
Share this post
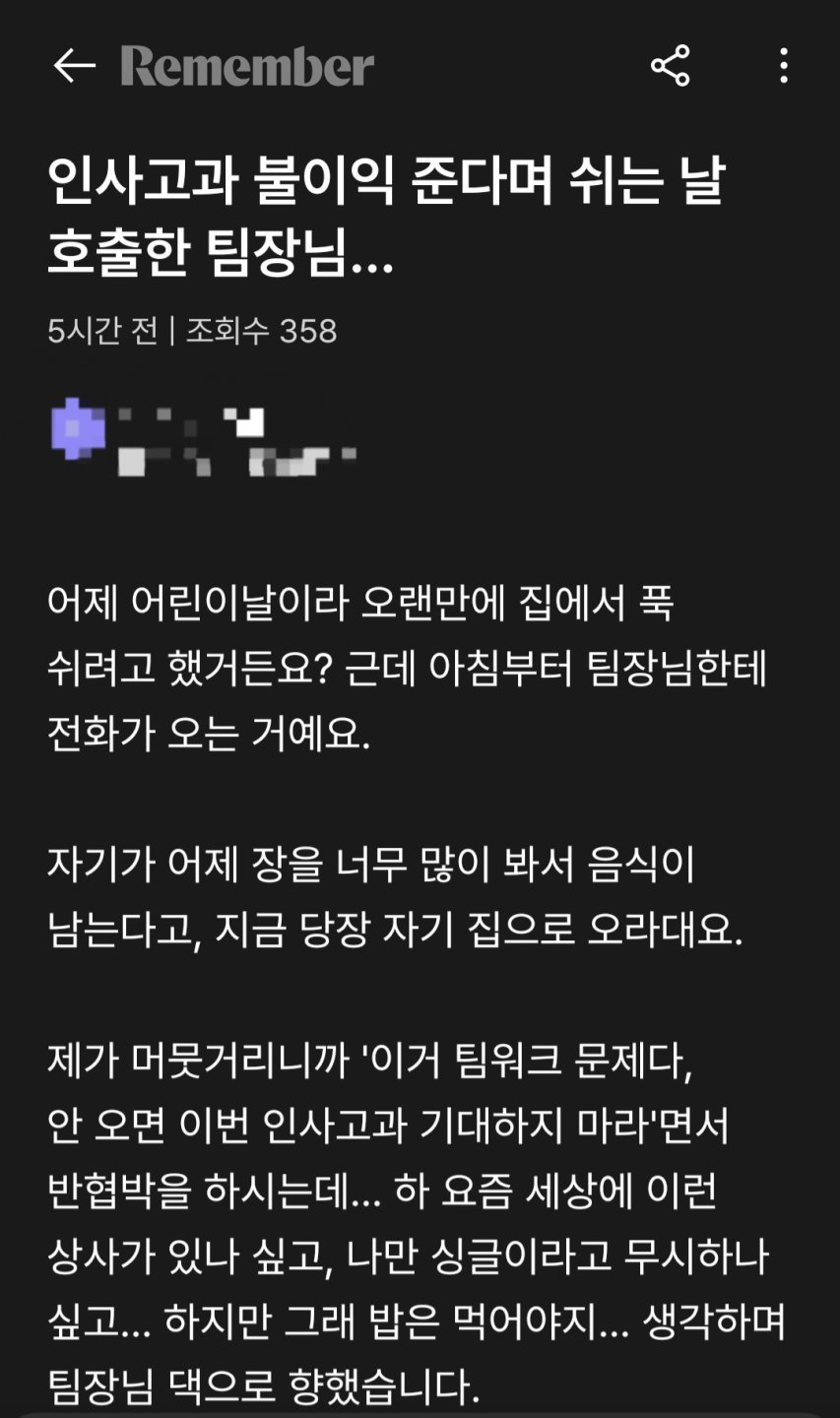coord(671,66)
